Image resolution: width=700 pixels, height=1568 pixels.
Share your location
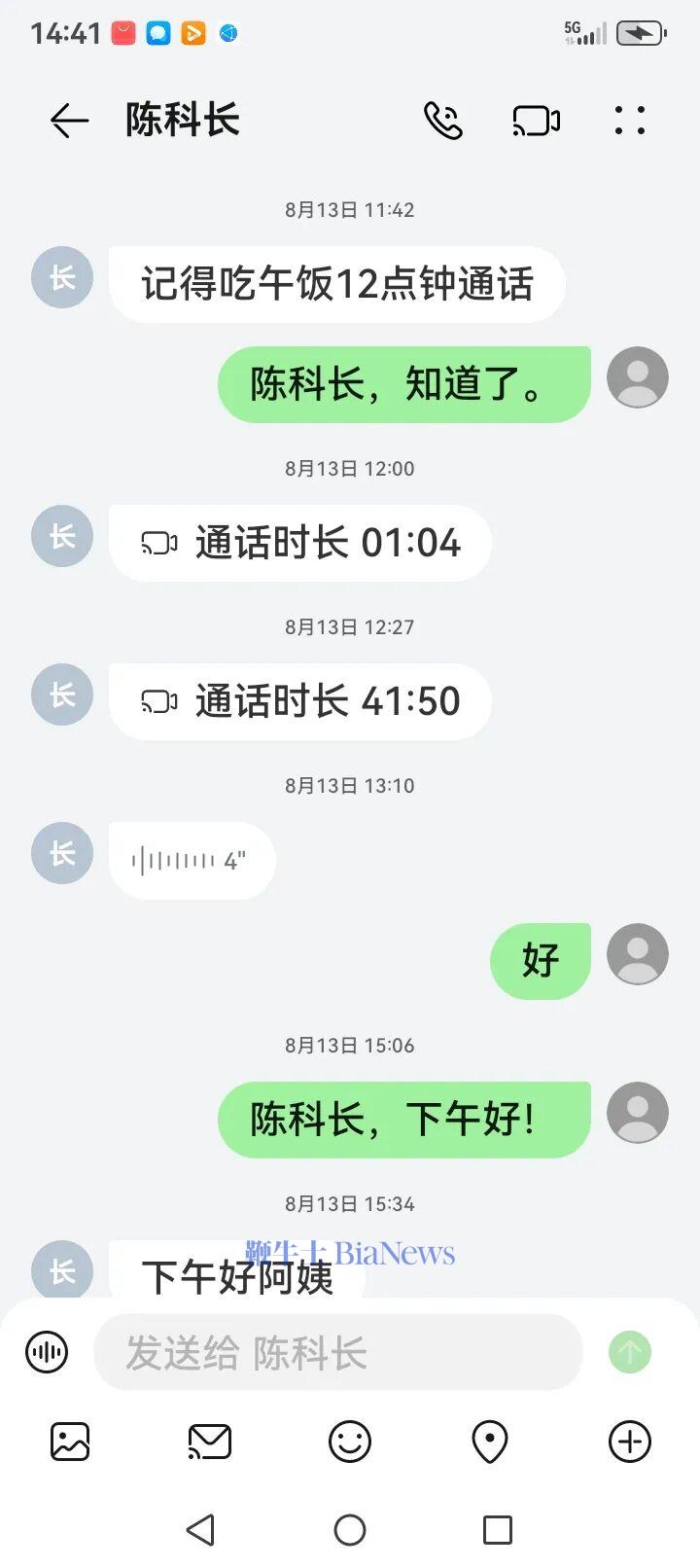pos(490,1443)
